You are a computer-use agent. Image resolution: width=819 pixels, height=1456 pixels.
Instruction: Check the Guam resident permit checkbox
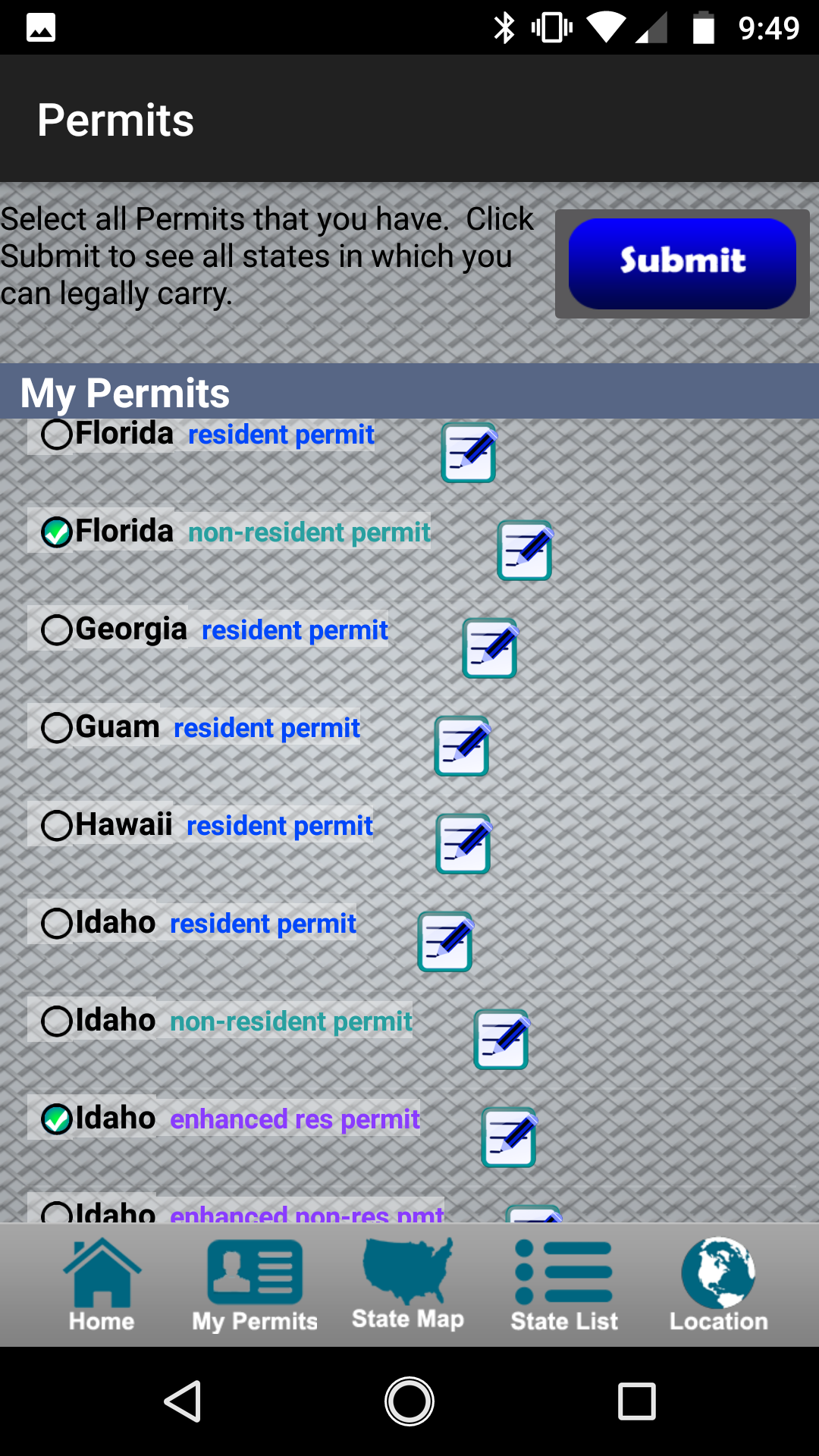pyautogui.click(x=56, y=726)
